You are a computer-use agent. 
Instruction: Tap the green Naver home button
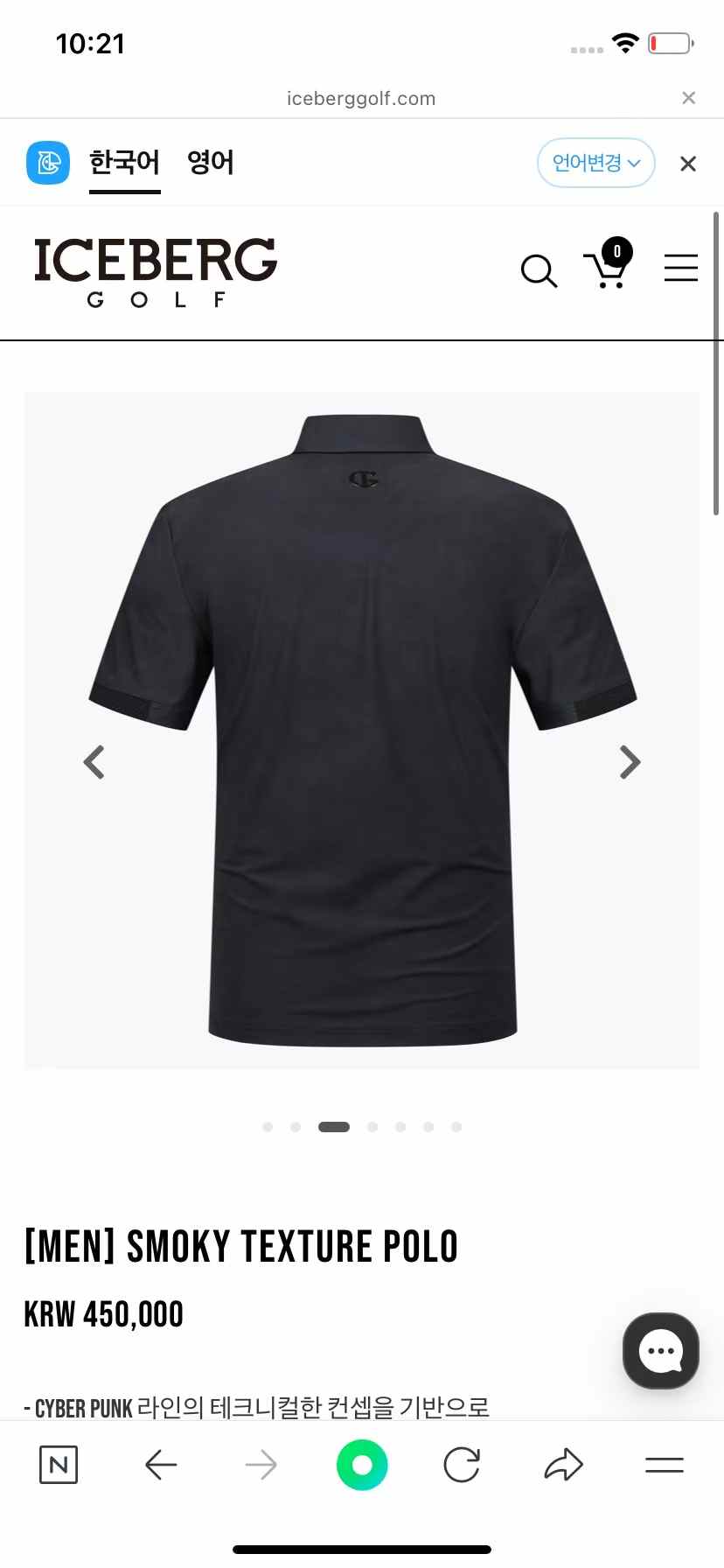(x=362, y=1465)
